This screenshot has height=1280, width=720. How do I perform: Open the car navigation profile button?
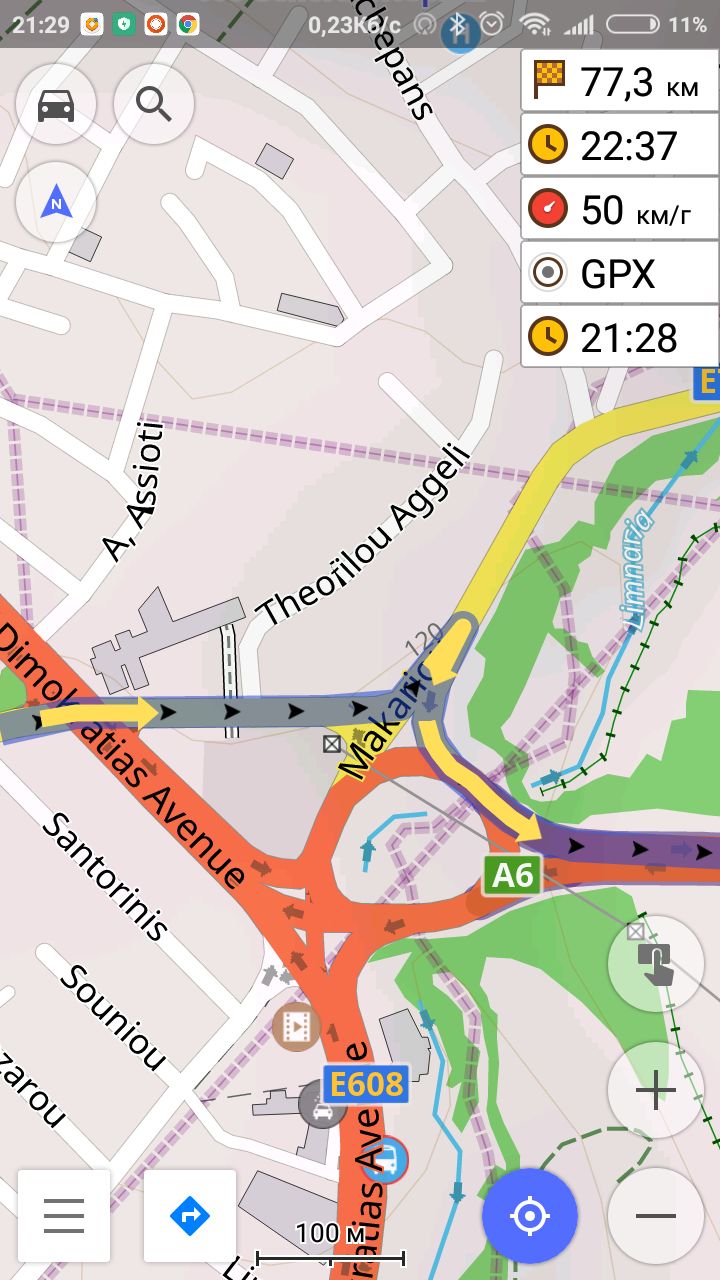pos(56,104)
